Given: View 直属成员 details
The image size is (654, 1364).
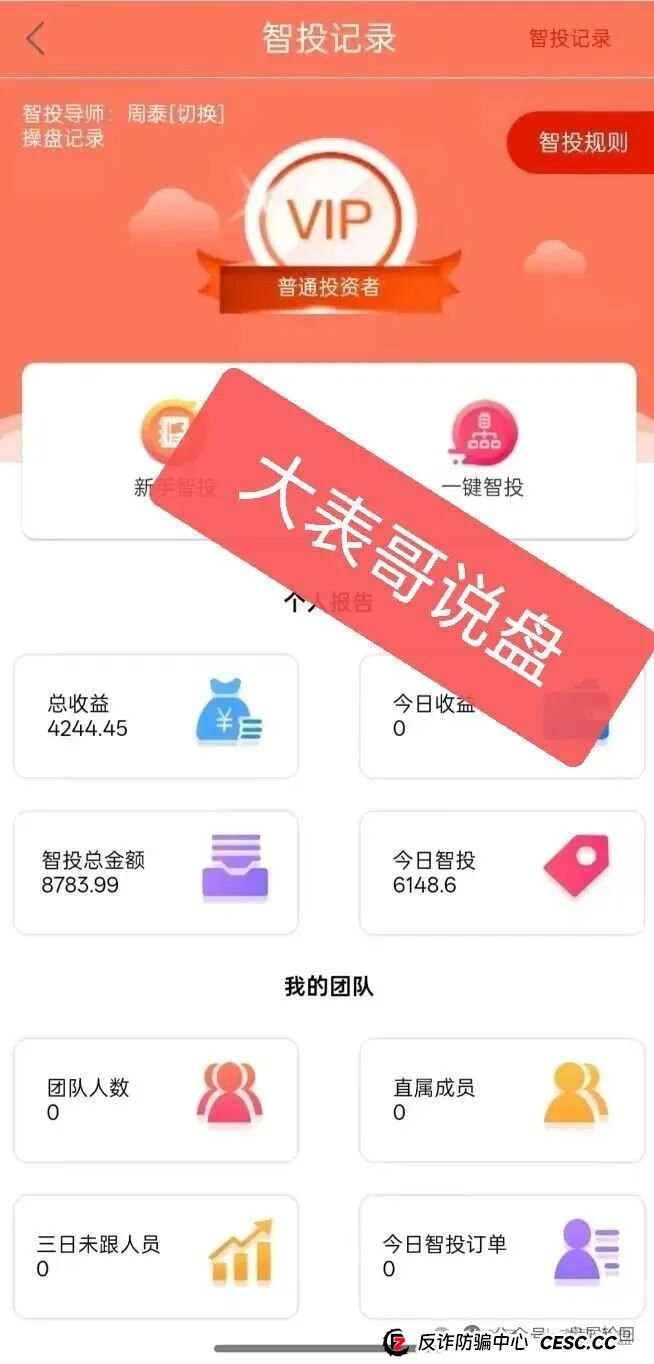Looking at the screenshot, I should [x=502, y=1100].
